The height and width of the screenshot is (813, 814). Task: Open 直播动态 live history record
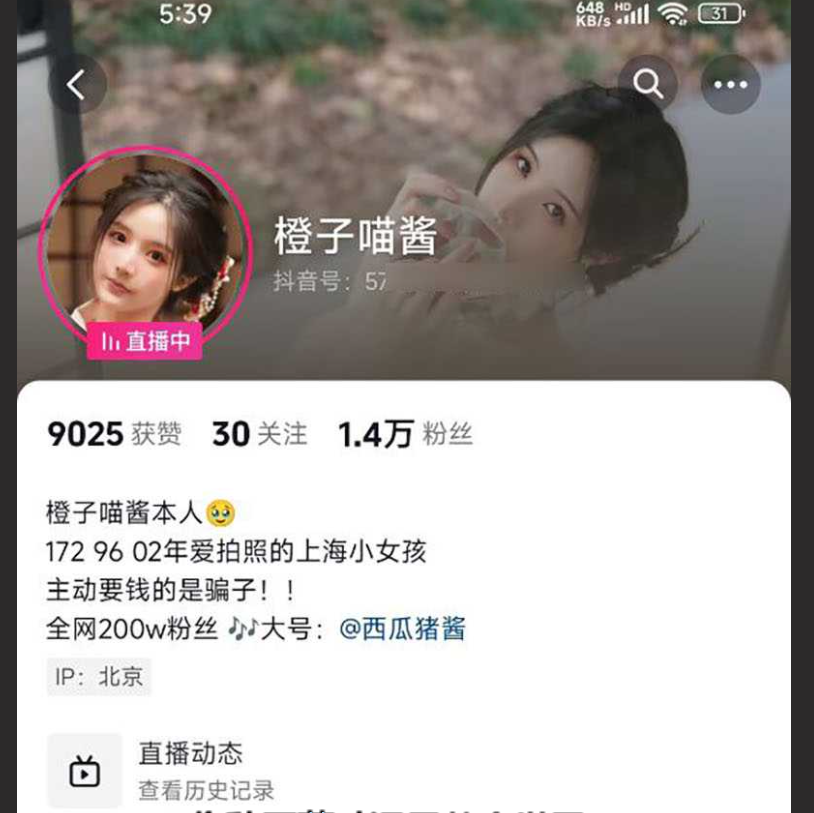click(190, 769)
